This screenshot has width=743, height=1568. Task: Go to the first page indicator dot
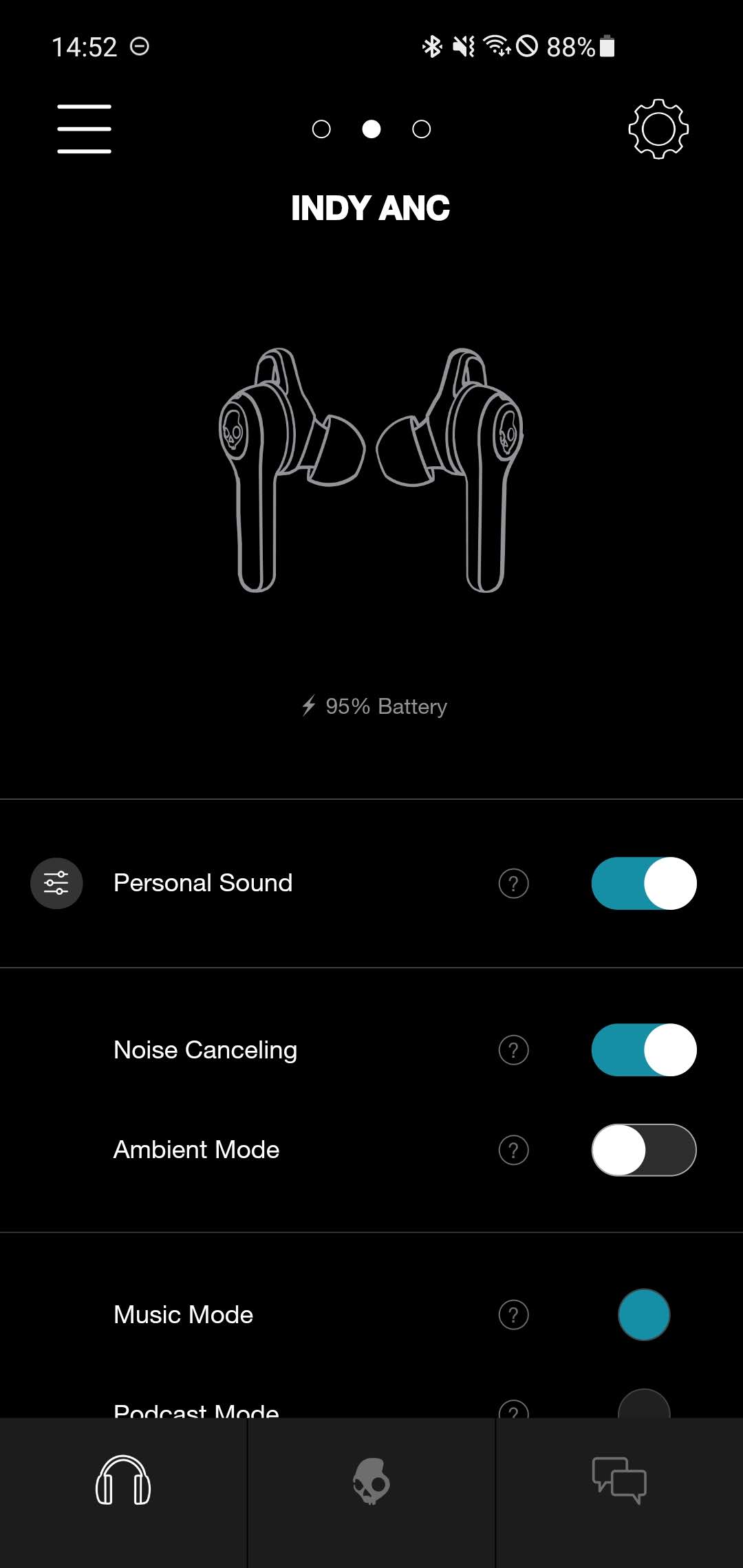pyautogui.click(x=321, y=129)
